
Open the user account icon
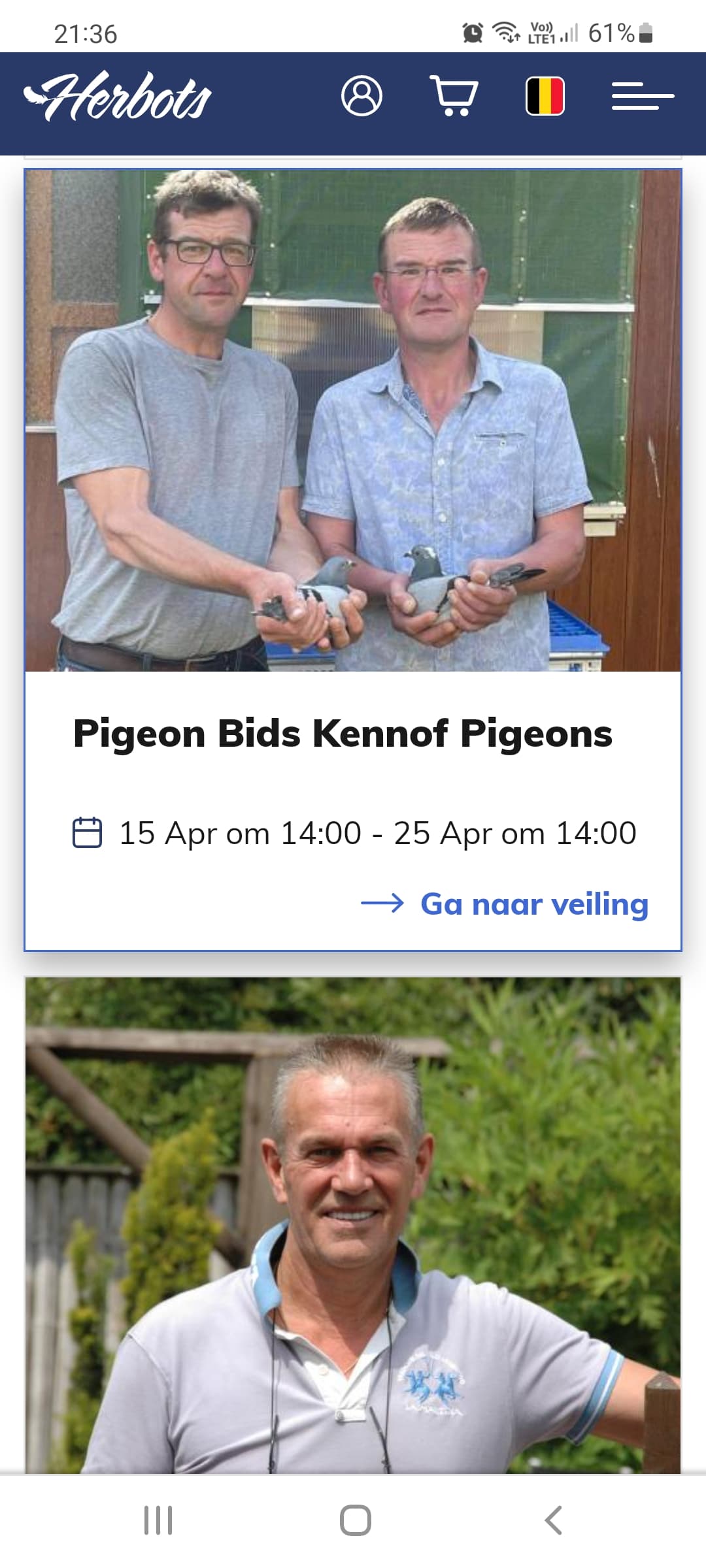361,96
